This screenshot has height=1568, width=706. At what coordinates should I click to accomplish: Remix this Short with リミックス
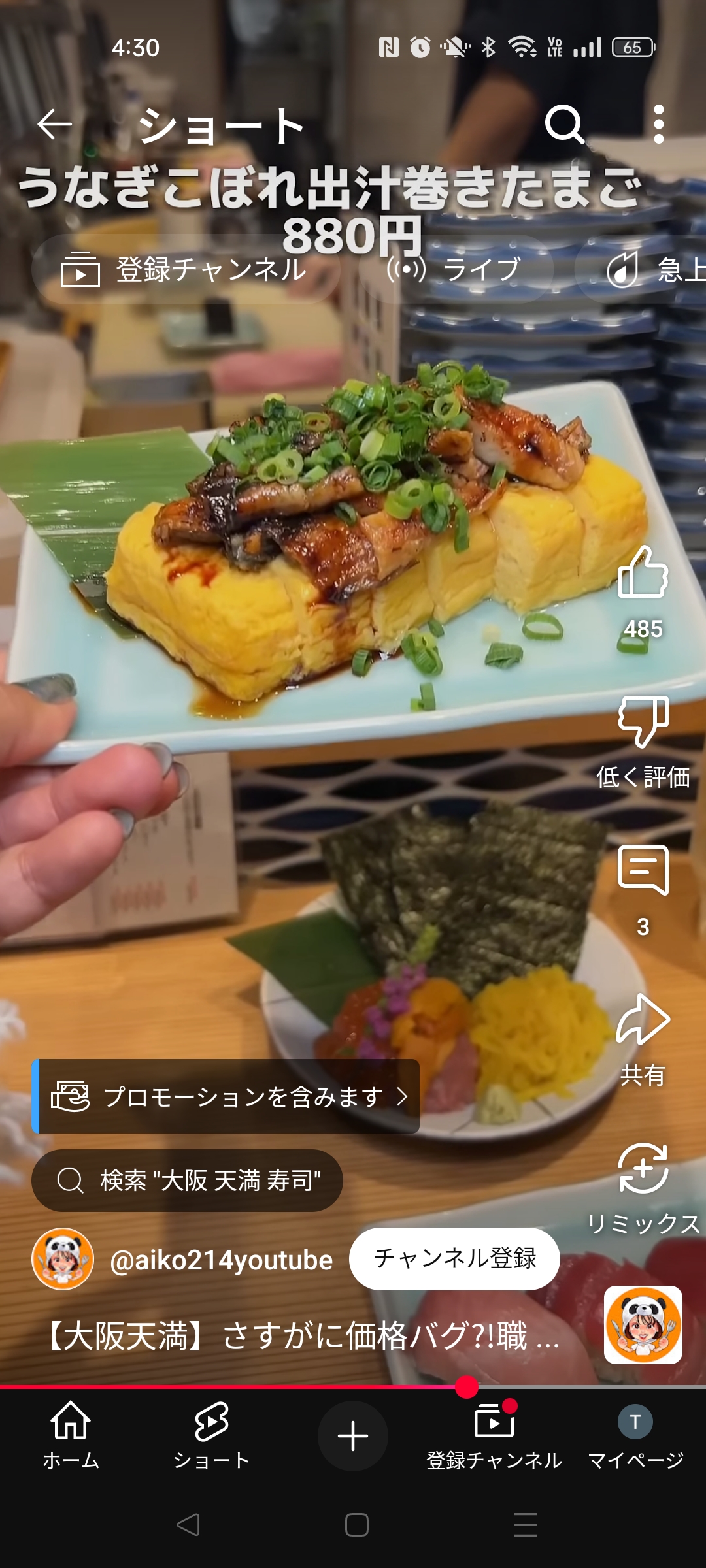643,1169
